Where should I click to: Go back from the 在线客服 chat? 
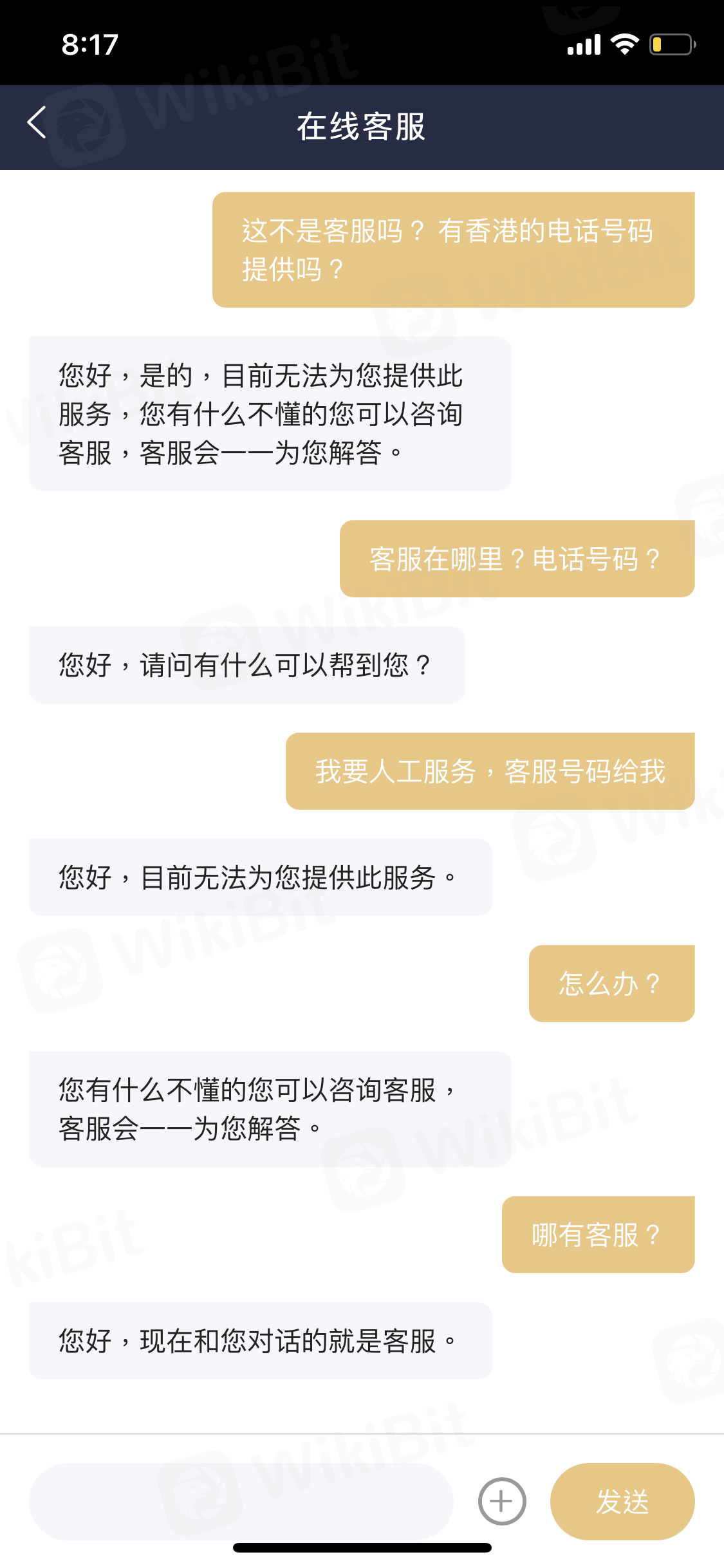pyautogui.click(x=37, y=122)
